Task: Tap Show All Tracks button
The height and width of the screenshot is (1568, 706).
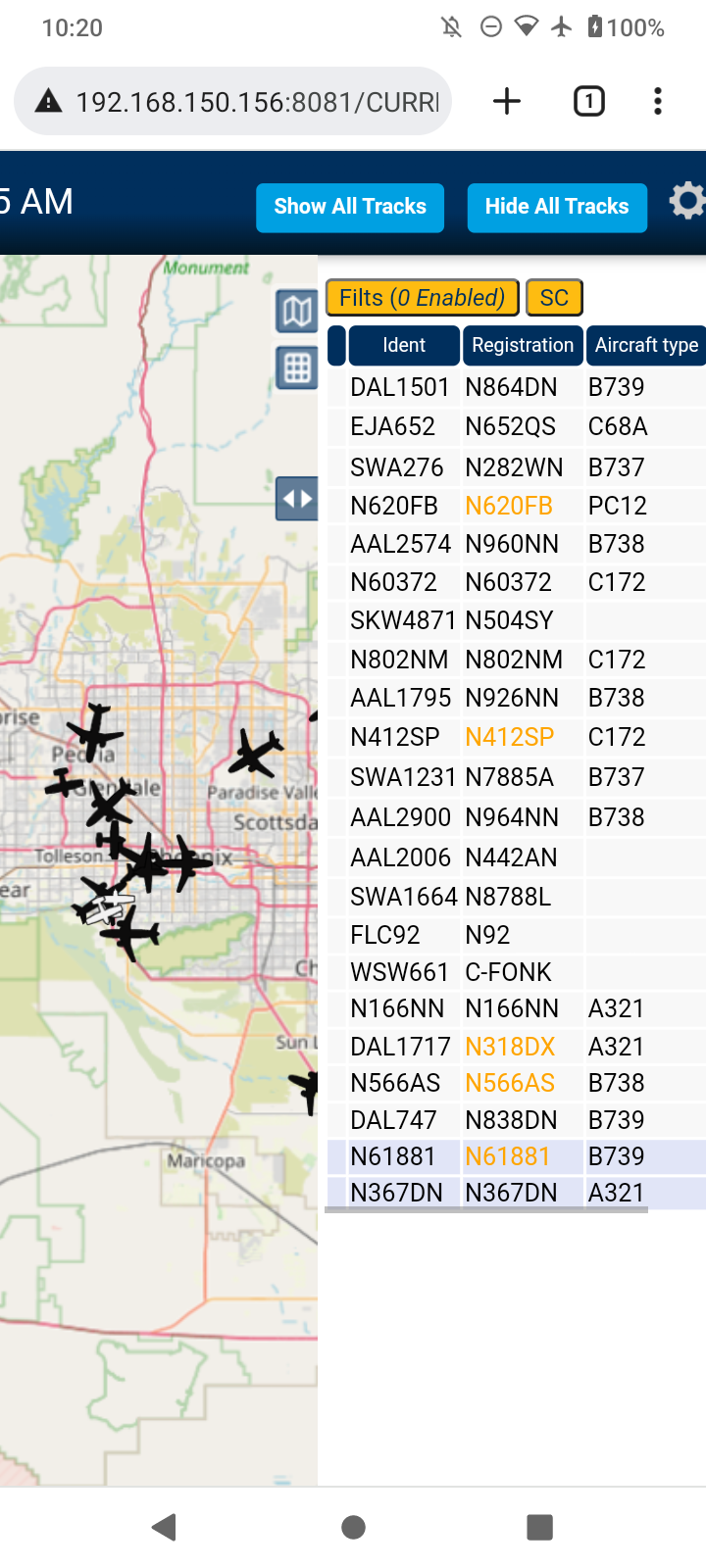Action: tap(350, 207)
